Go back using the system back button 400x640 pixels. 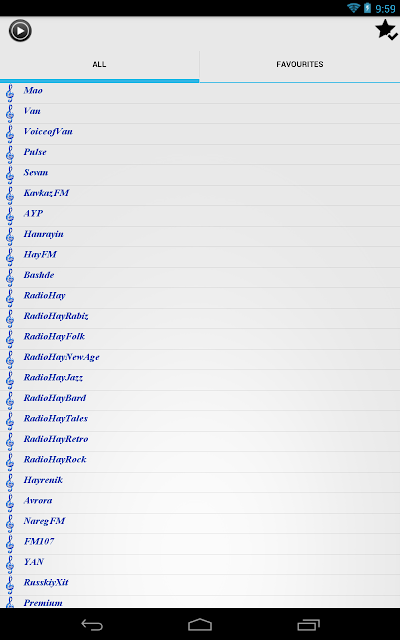92,624
